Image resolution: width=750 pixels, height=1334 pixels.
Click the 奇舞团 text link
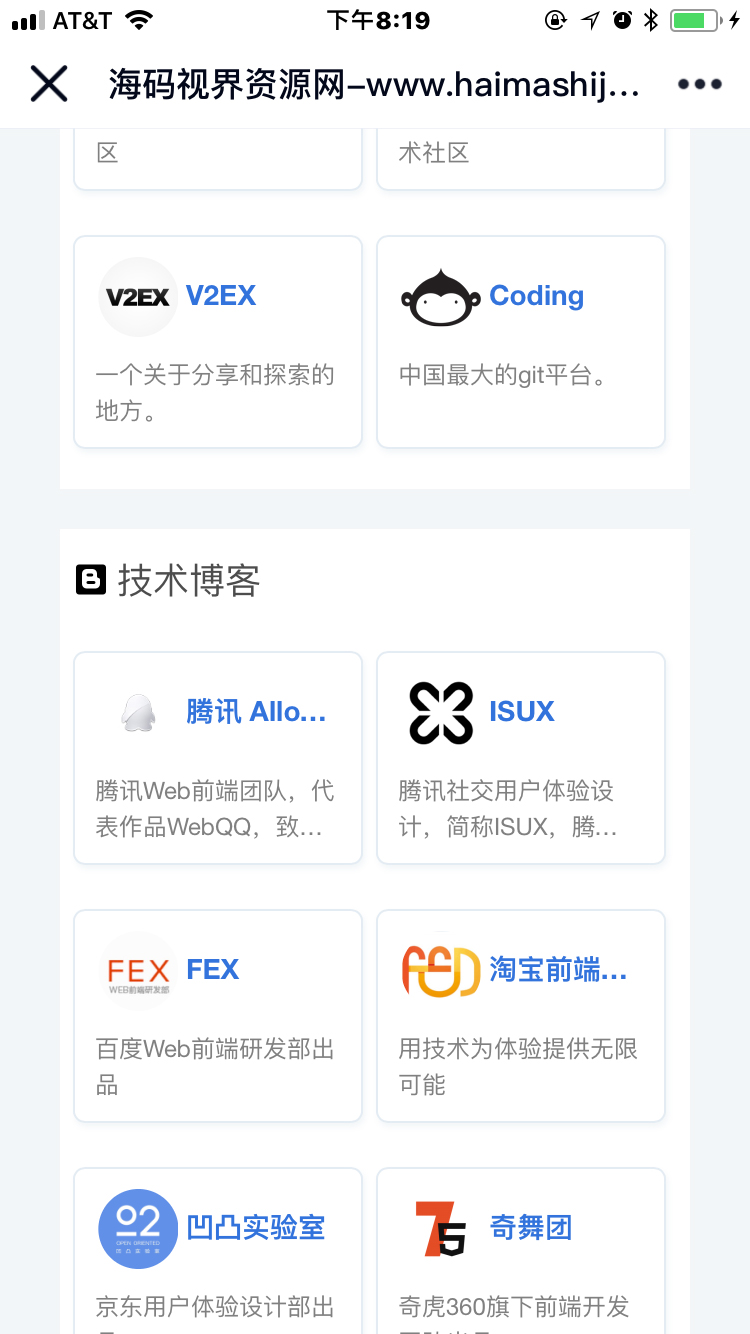(531, 1229)
